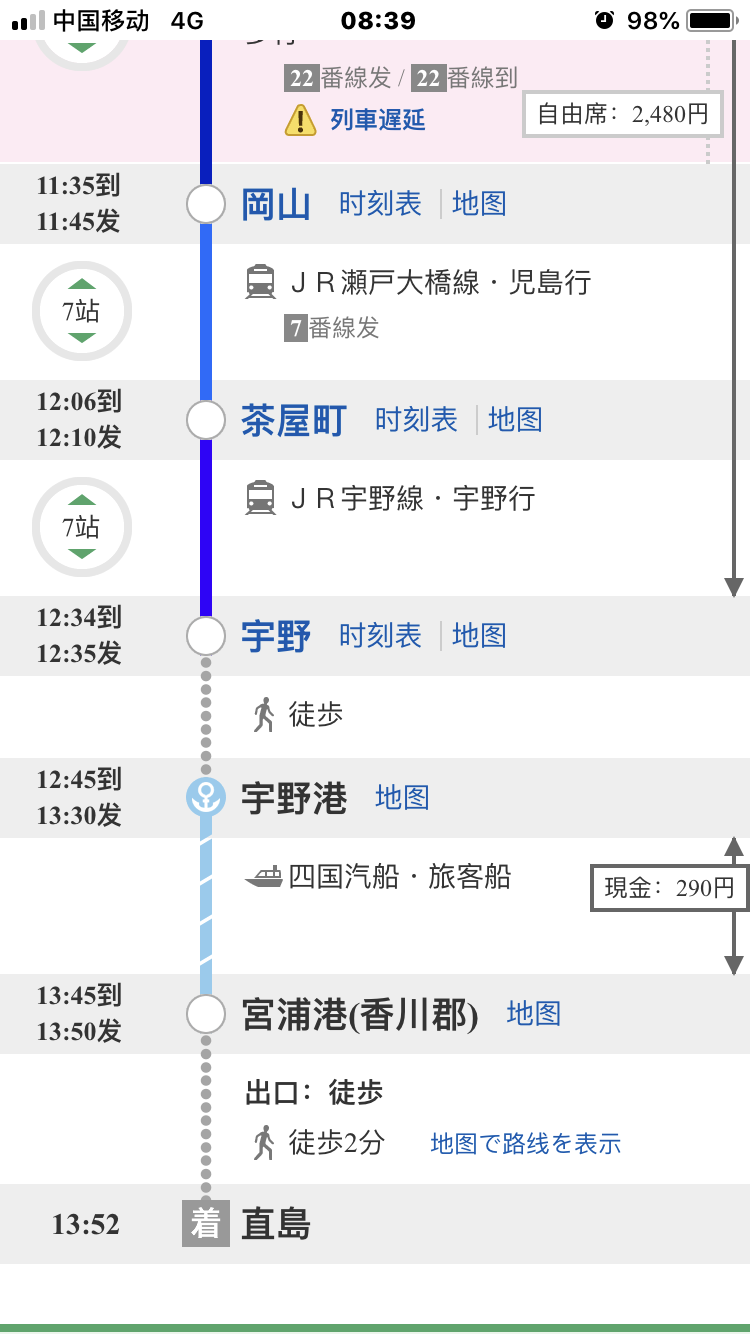Open 地图 for 宇野港
The image size is (750, 1334).
402,798
